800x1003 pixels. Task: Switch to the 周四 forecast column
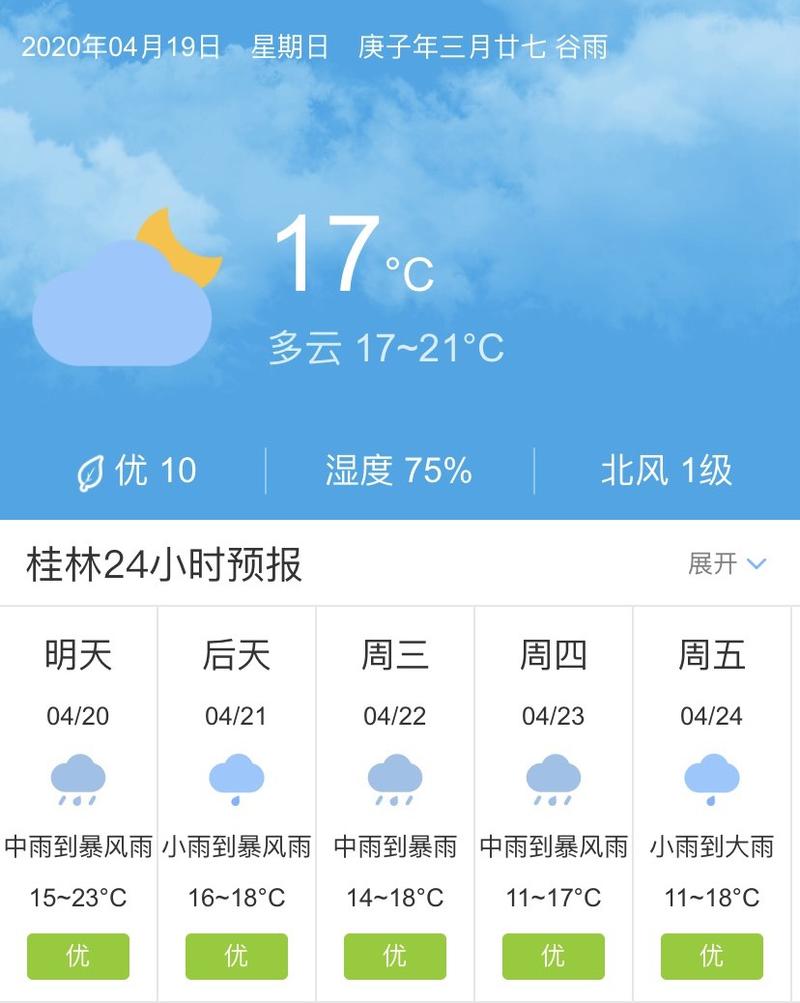tap(552, 655)
